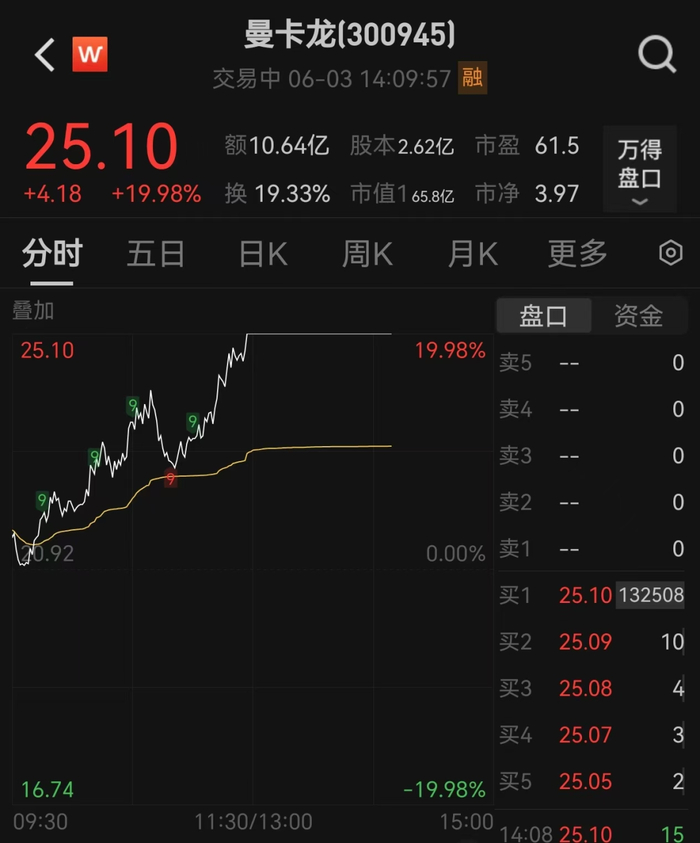The height and width of the screenshot is (843, 700).
Task: Go back using the arrow icon
Action: (44, 54)
